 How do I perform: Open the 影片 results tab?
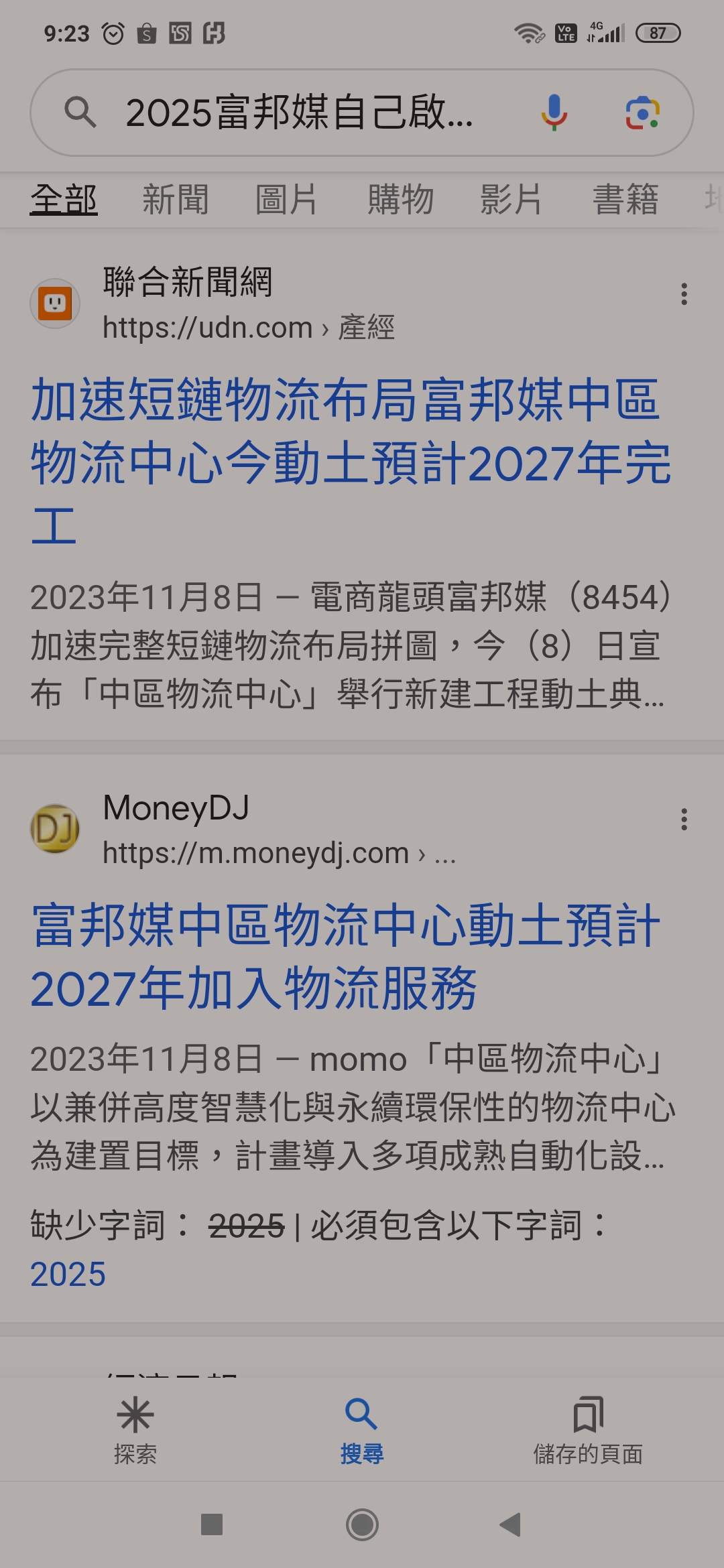pos(511,198)
